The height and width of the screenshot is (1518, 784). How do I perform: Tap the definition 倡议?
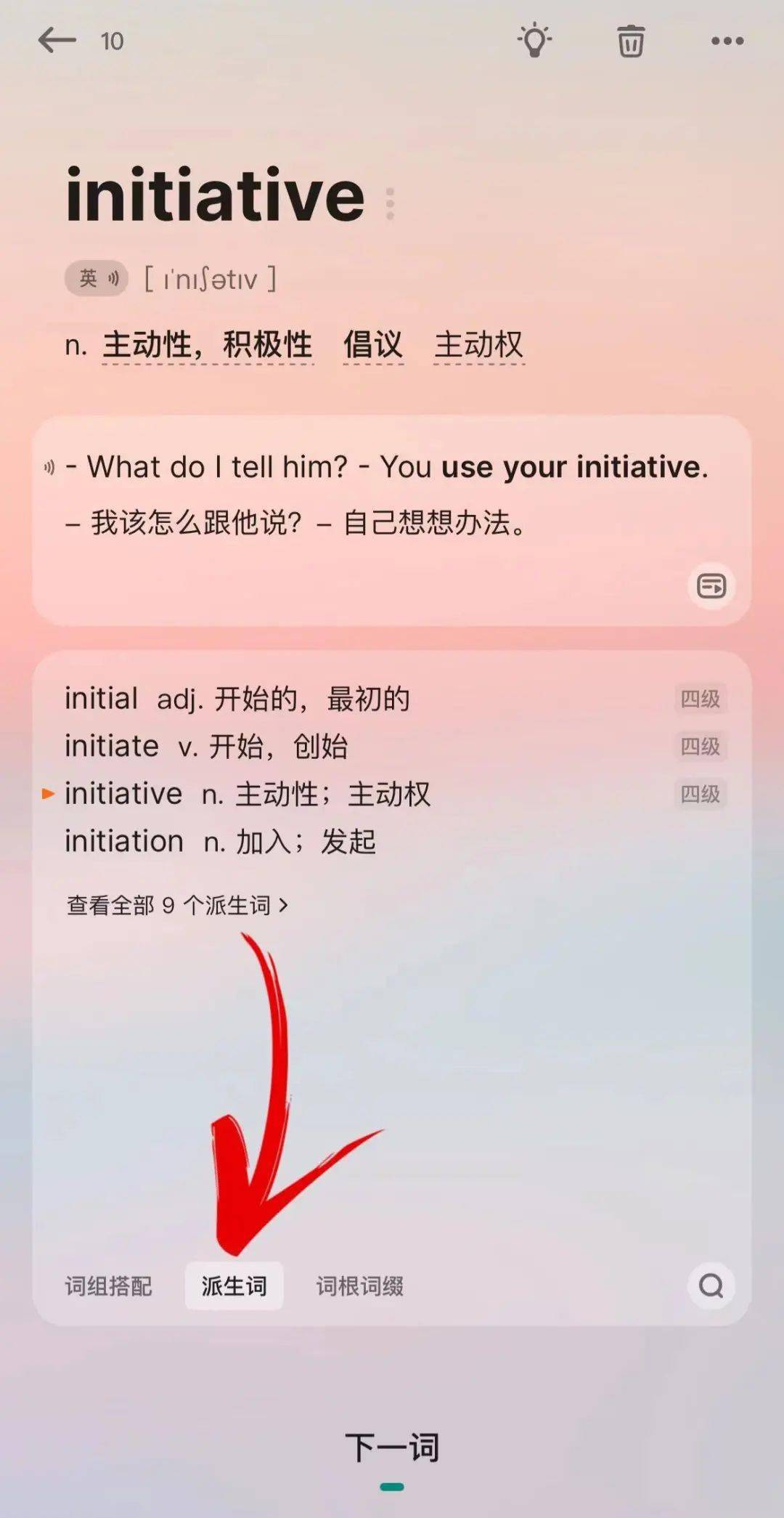pyautogui.click(x=372, y=344)
